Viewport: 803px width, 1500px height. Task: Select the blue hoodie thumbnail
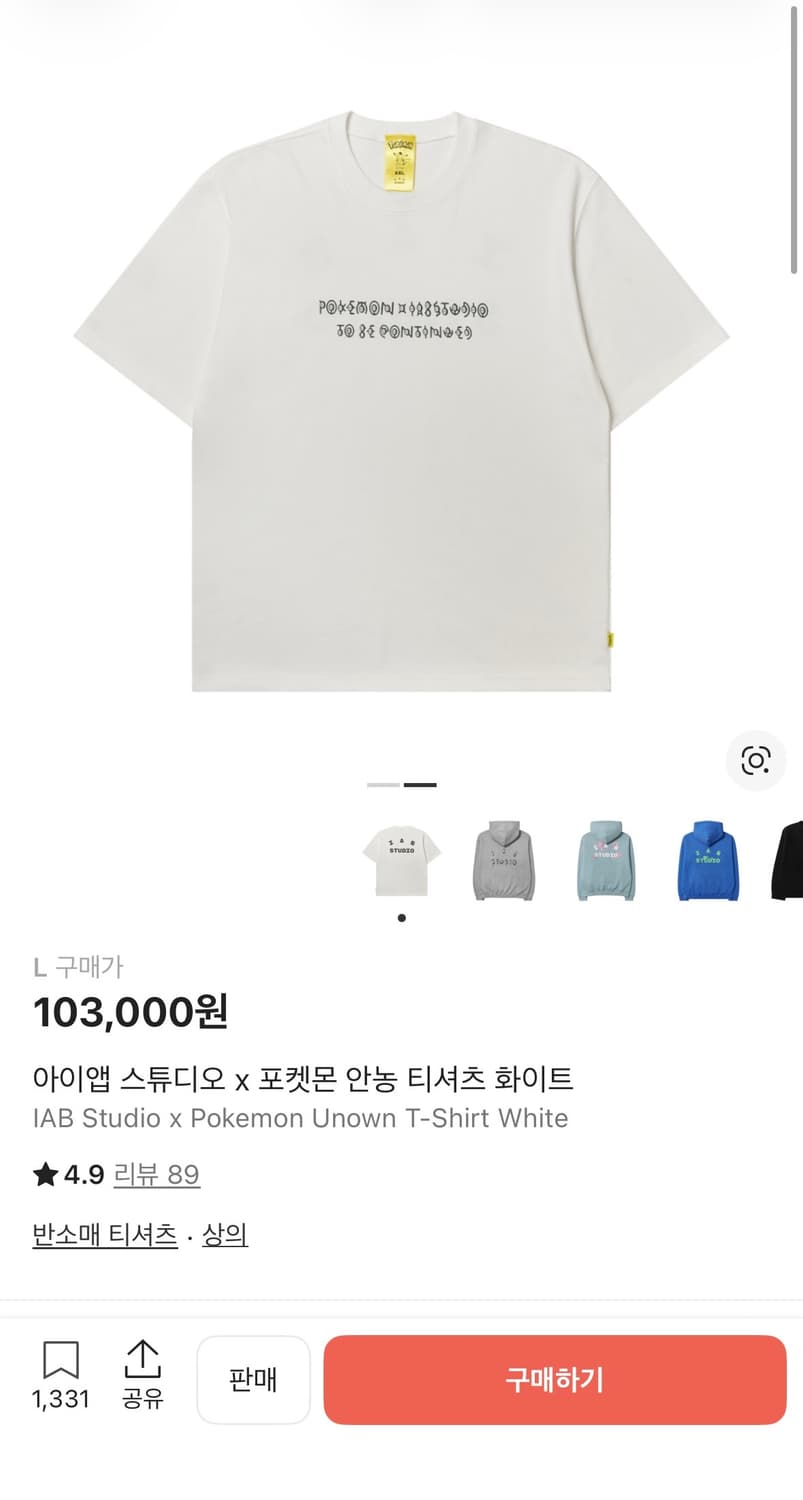pos(708,861)
